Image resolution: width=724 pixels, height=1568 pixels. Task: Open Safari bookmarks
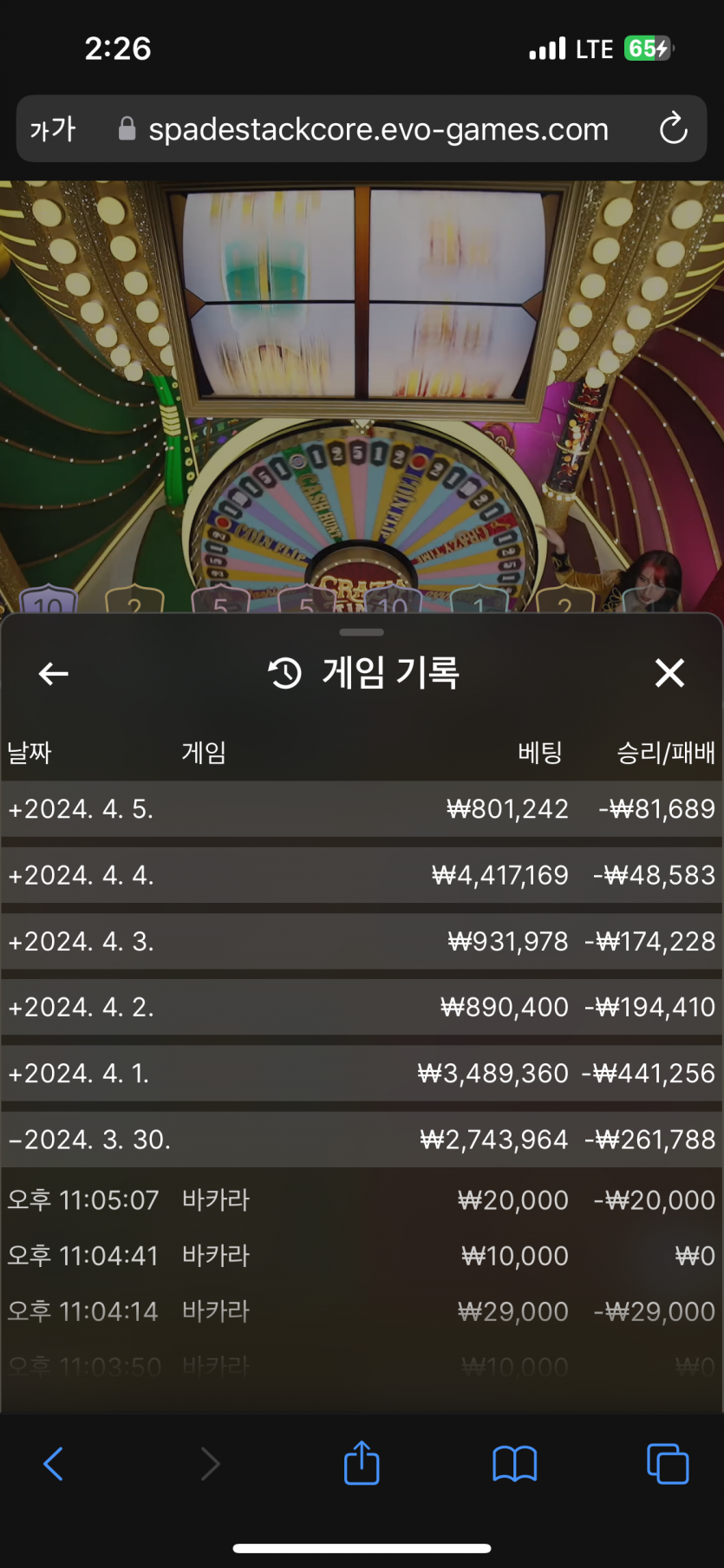pos(514,1464)
